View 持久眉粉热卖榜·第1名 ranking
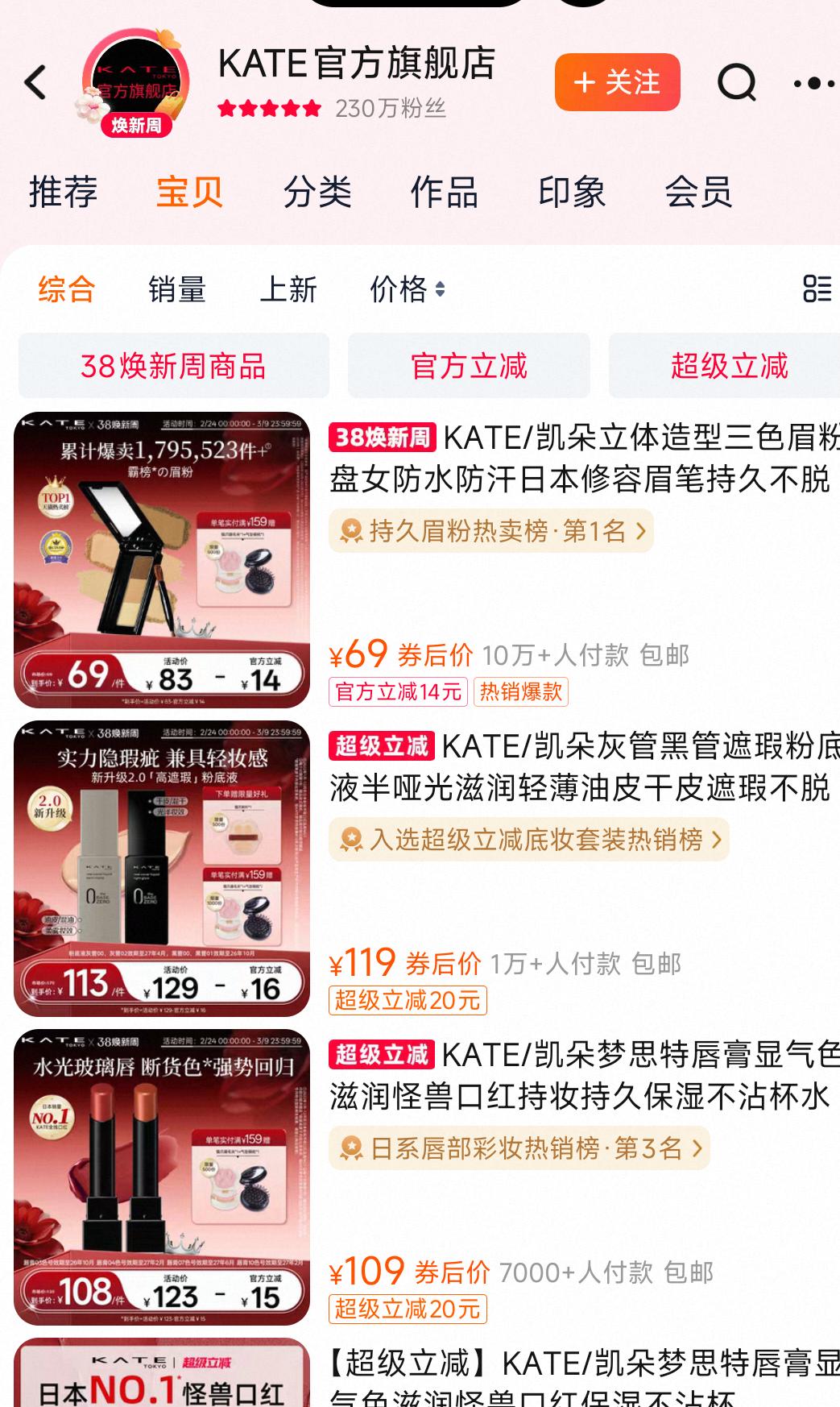Screen dimensions: 840x1407 491,531
